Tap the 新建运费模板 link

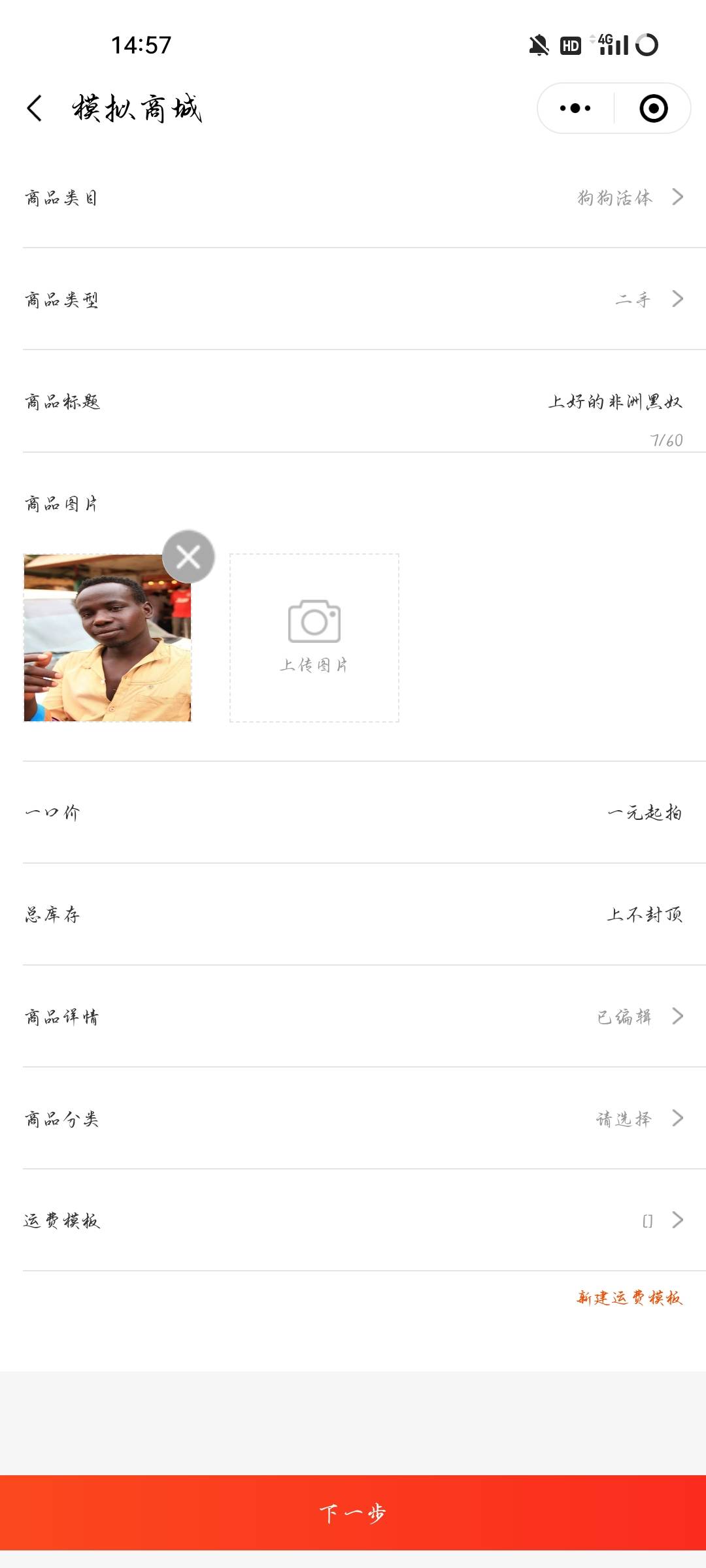point(629,1298)
